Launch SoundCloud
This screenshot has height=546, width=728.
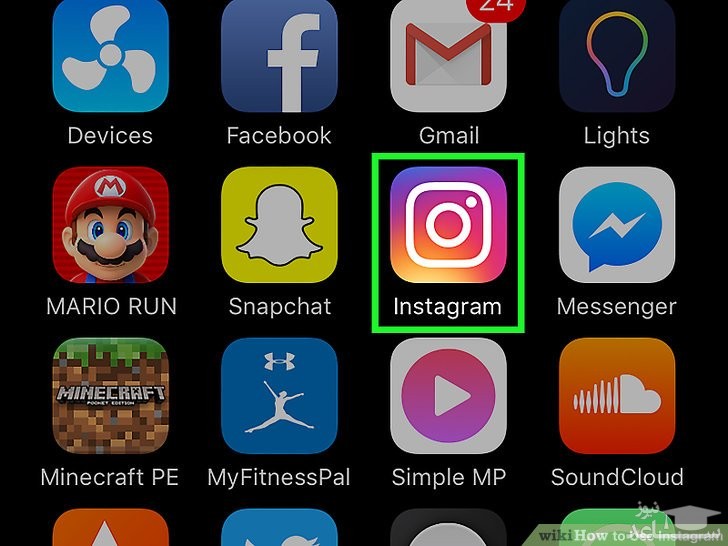tap(616, 396)
